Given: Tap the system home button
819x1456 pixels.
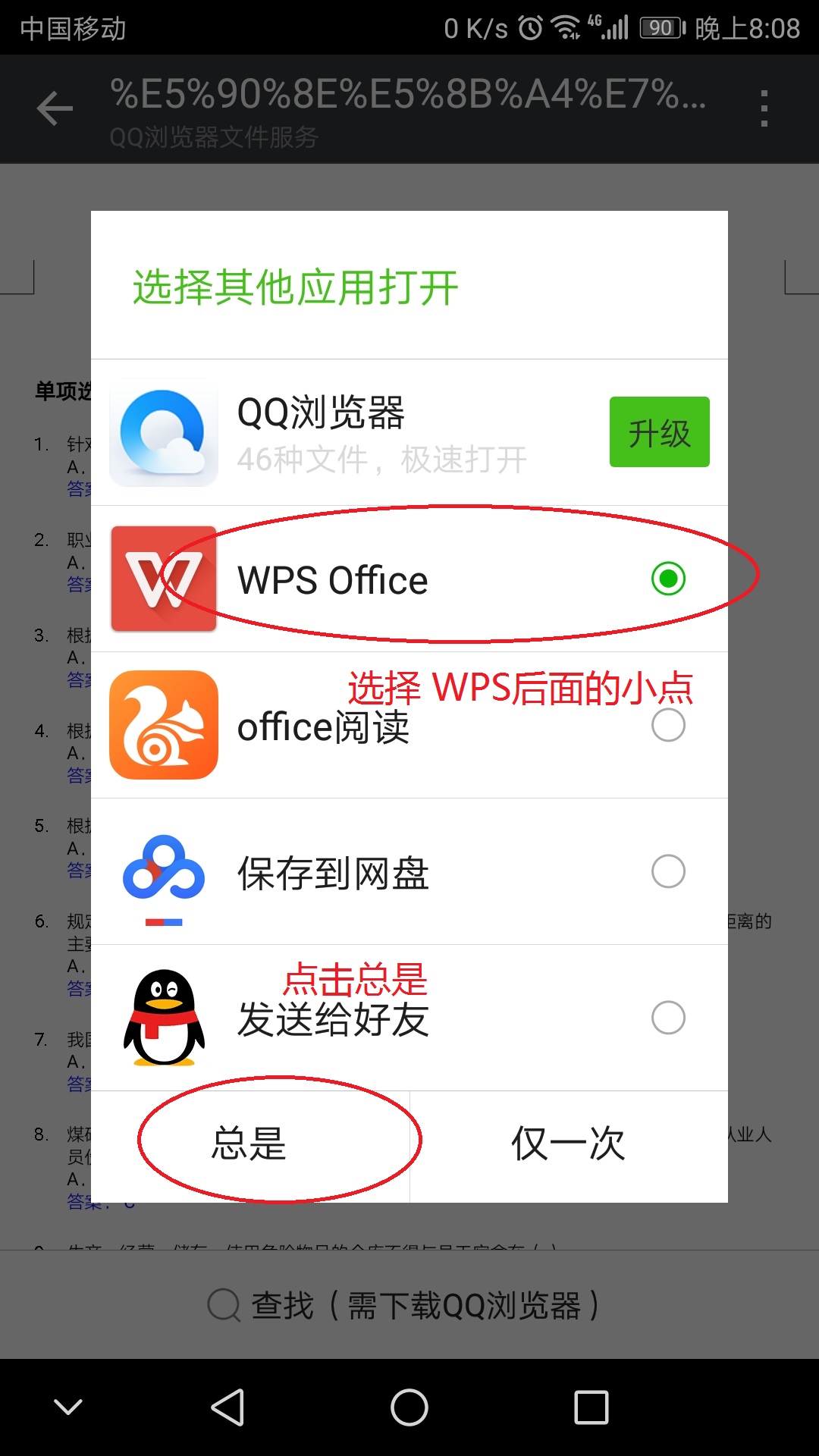Looking at the screenshot, I should (x=409, y=1407).
